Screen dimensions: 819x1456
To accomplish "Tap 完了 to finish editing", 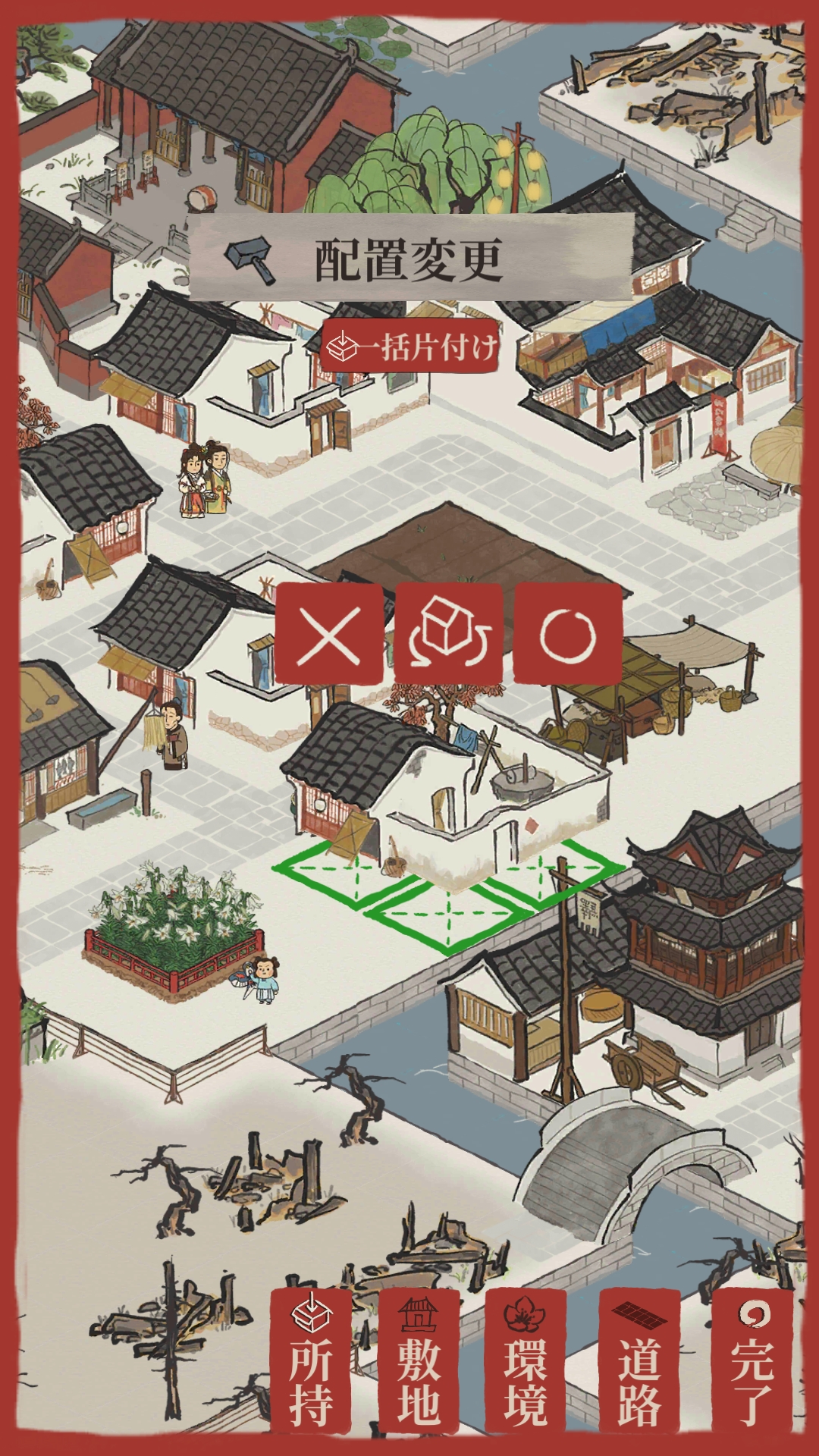I will pyautogui.click(x=752, y=1361).
